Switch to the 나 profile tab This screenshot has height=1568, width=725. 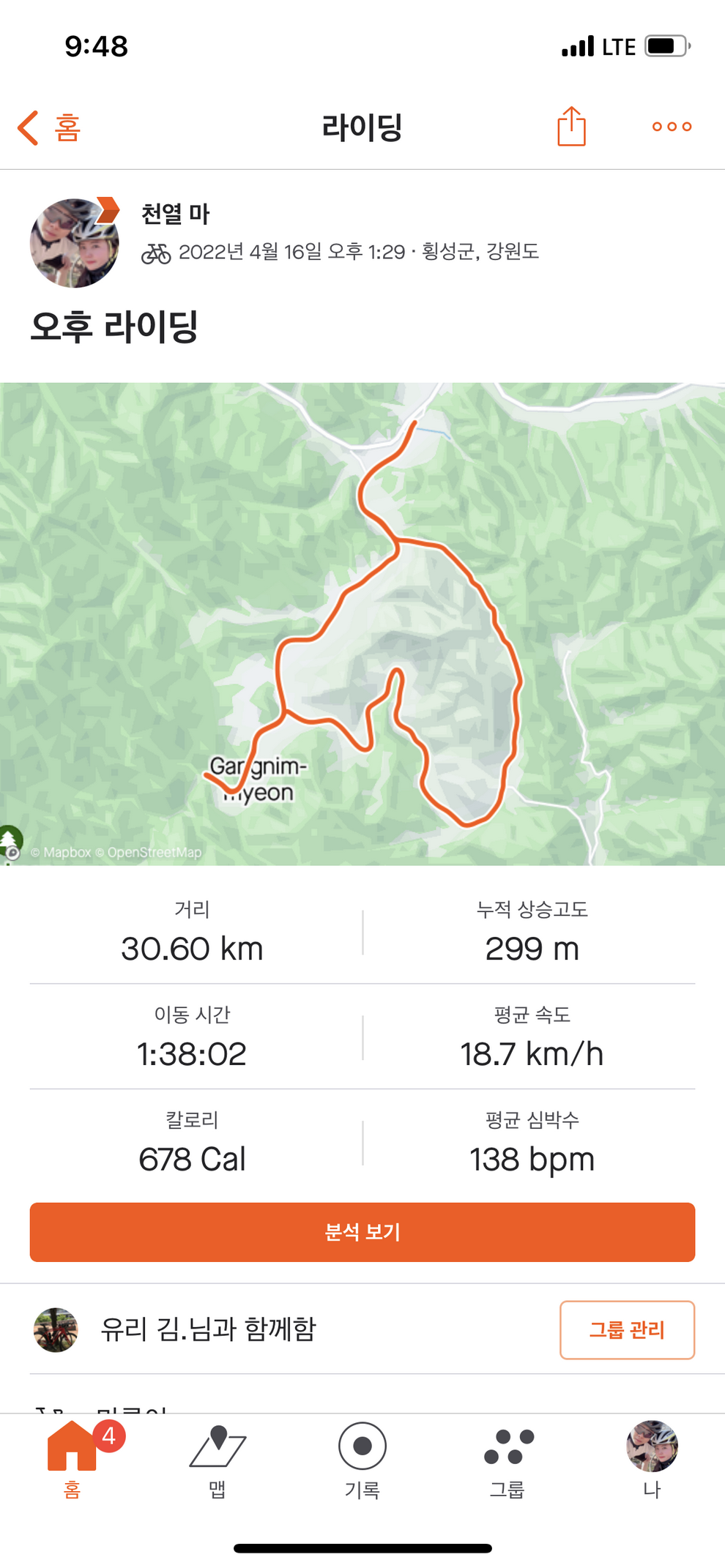coord(652,1458)
